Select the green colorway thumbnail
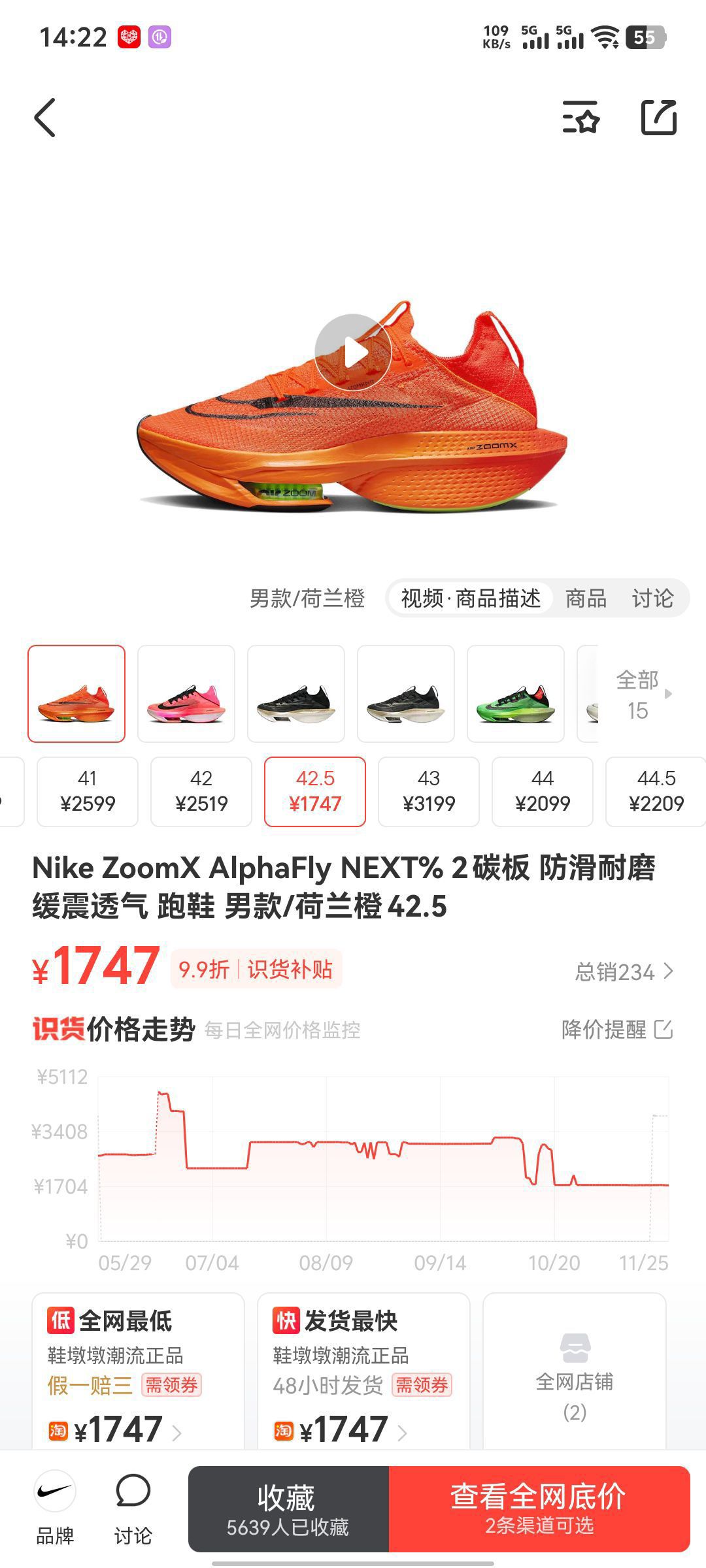706x1568 pixels. coord(516,694)
